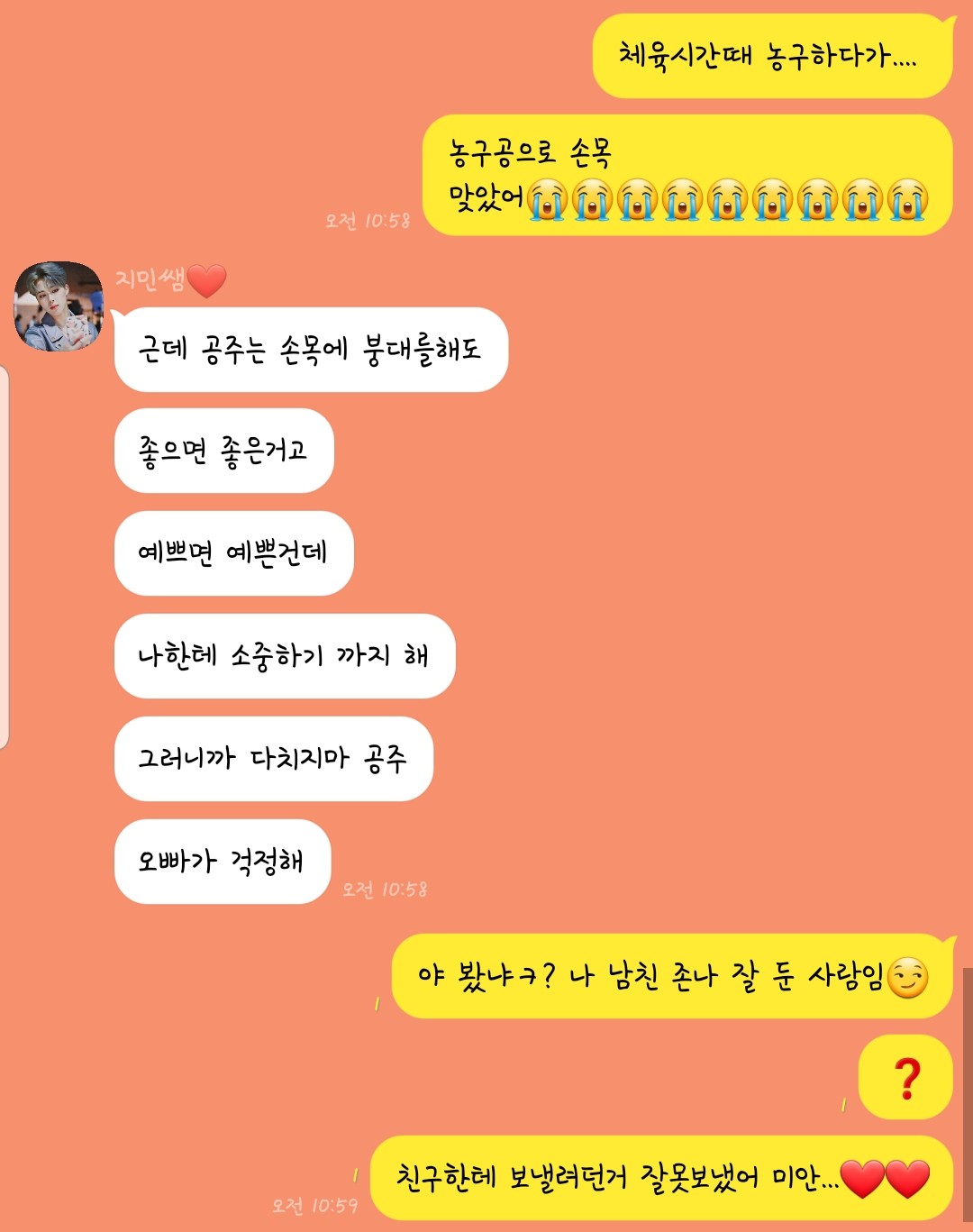
Task: Click the heart emoji next to 지민쌤
Action: [208, 282]
